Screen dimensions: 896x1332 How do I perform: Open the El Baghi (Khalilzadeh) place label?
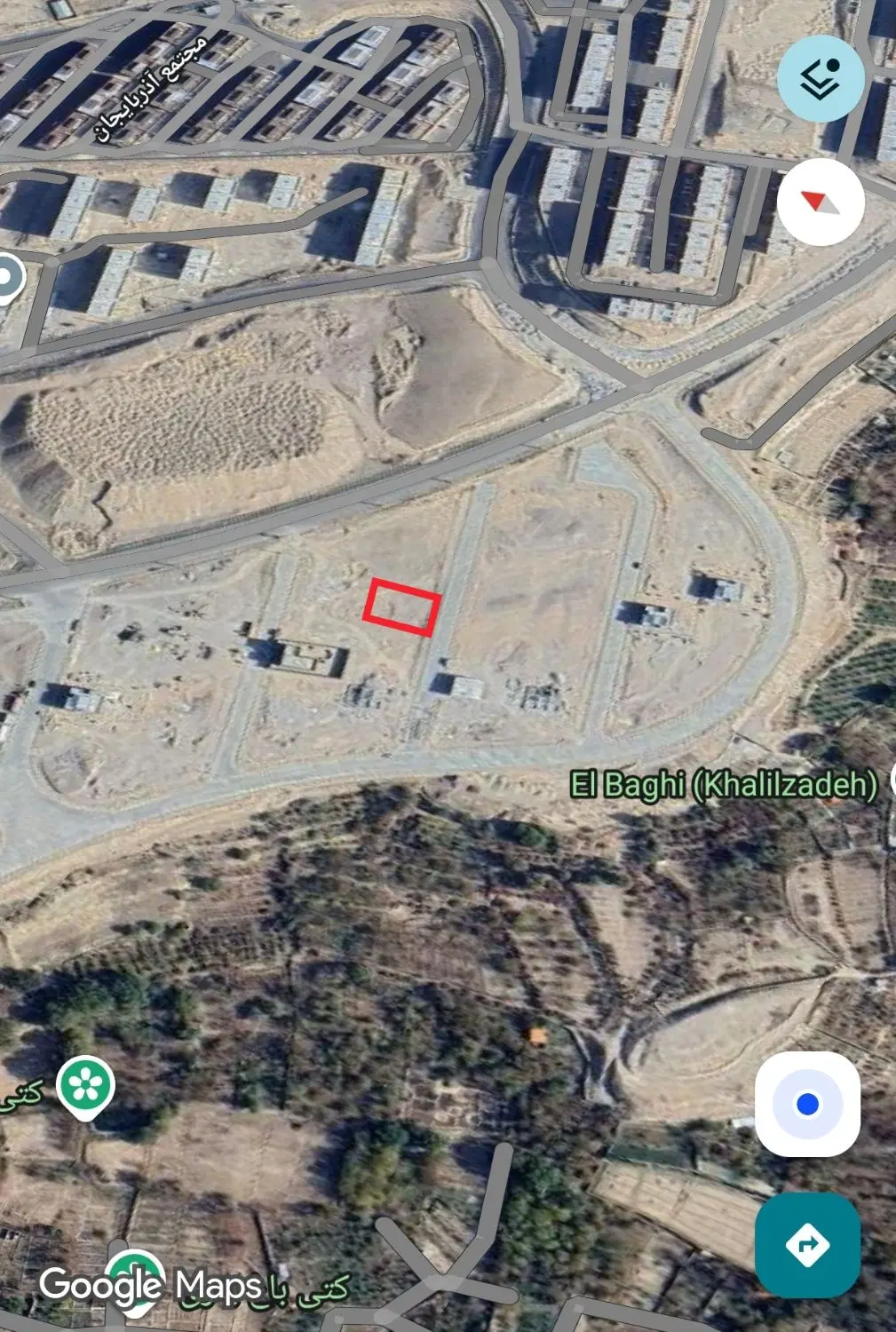(x=724, y=785)
